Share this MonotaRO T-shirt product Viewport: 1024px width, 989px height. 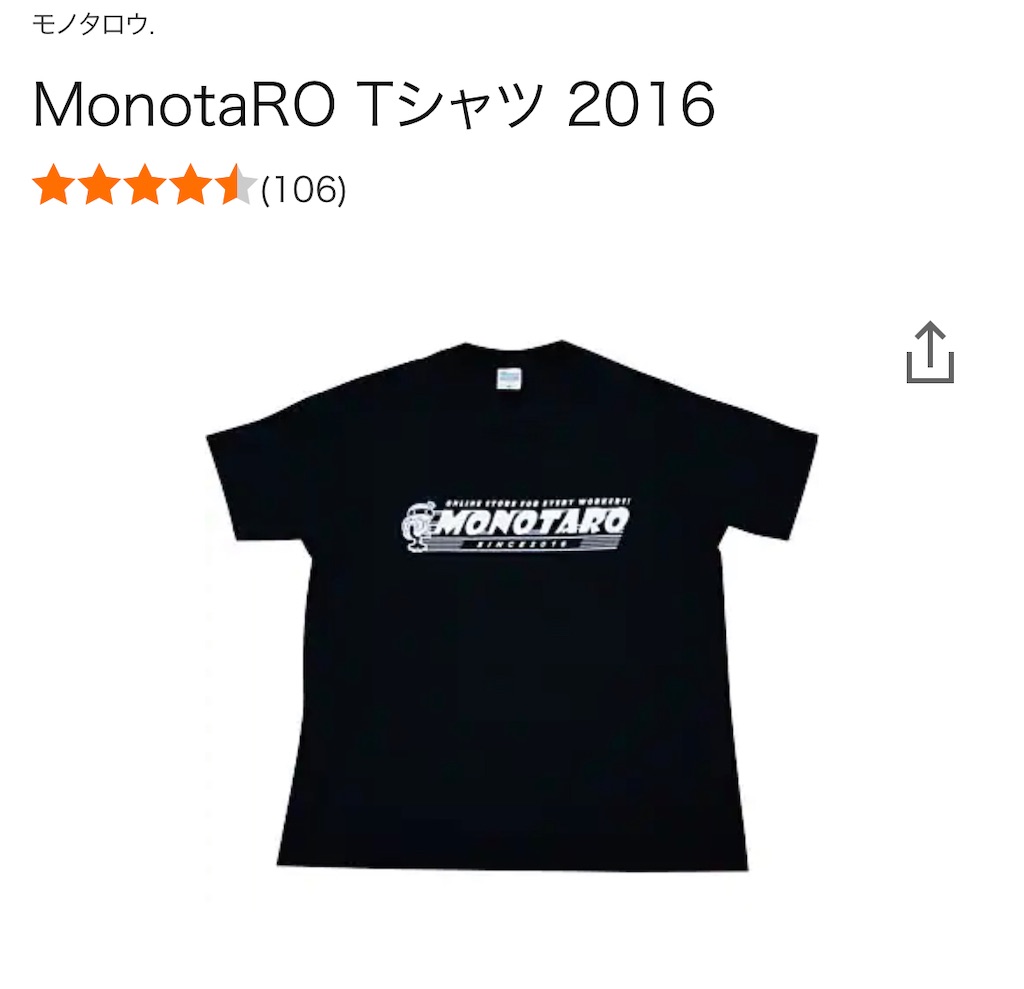[x=930, y=353]
